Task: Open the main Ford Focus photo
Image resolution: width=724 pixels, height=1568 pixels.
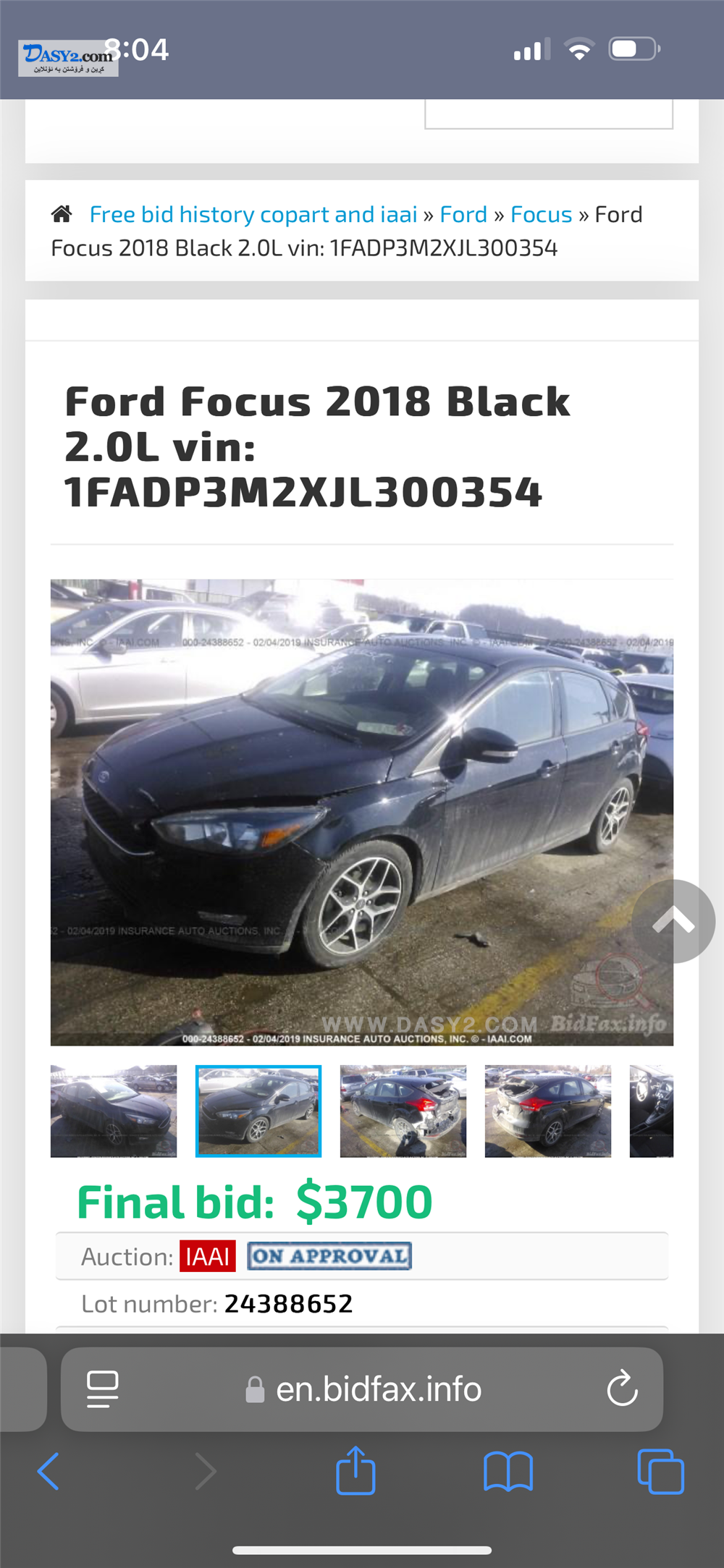Action: click(x=362, y=812)
